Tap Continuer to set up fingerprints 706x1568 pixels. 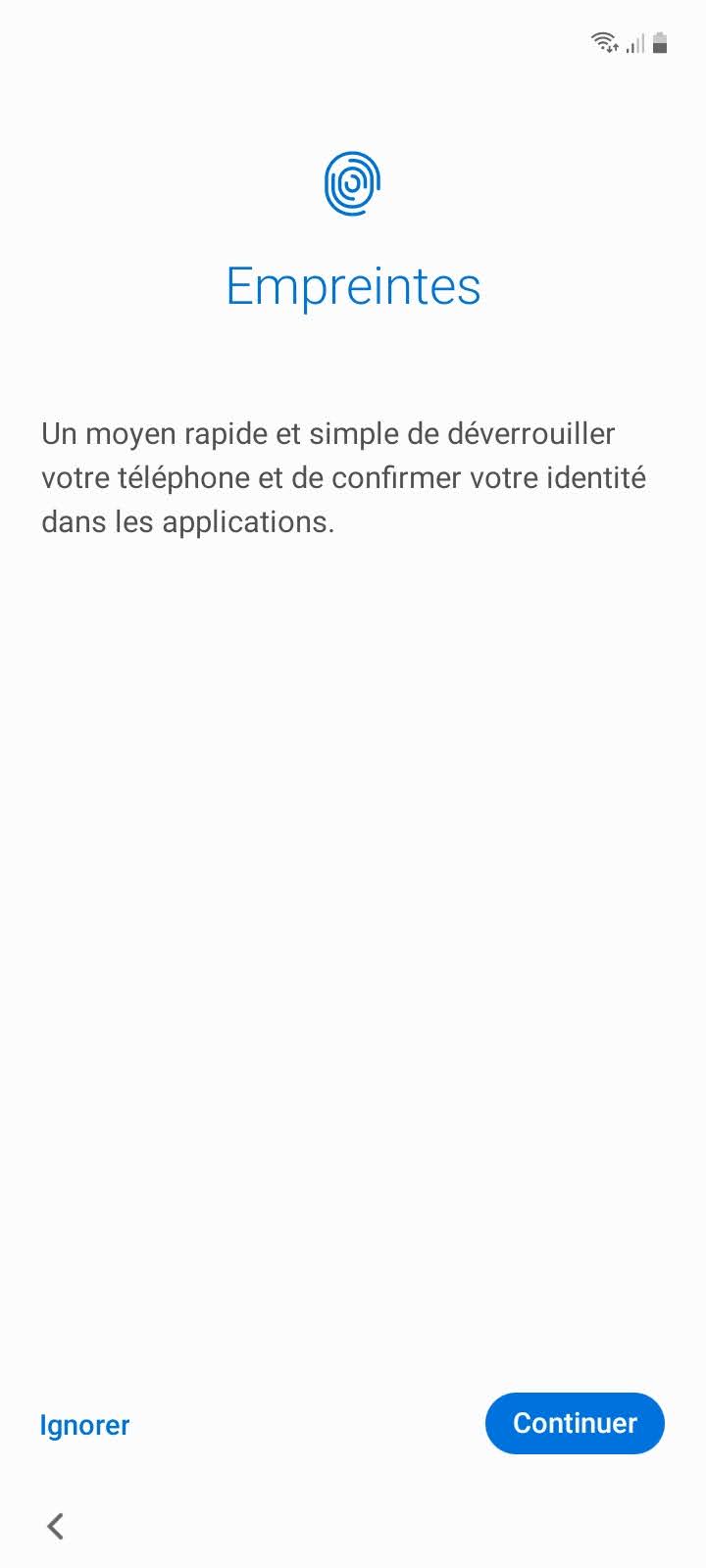[575, 1423]
